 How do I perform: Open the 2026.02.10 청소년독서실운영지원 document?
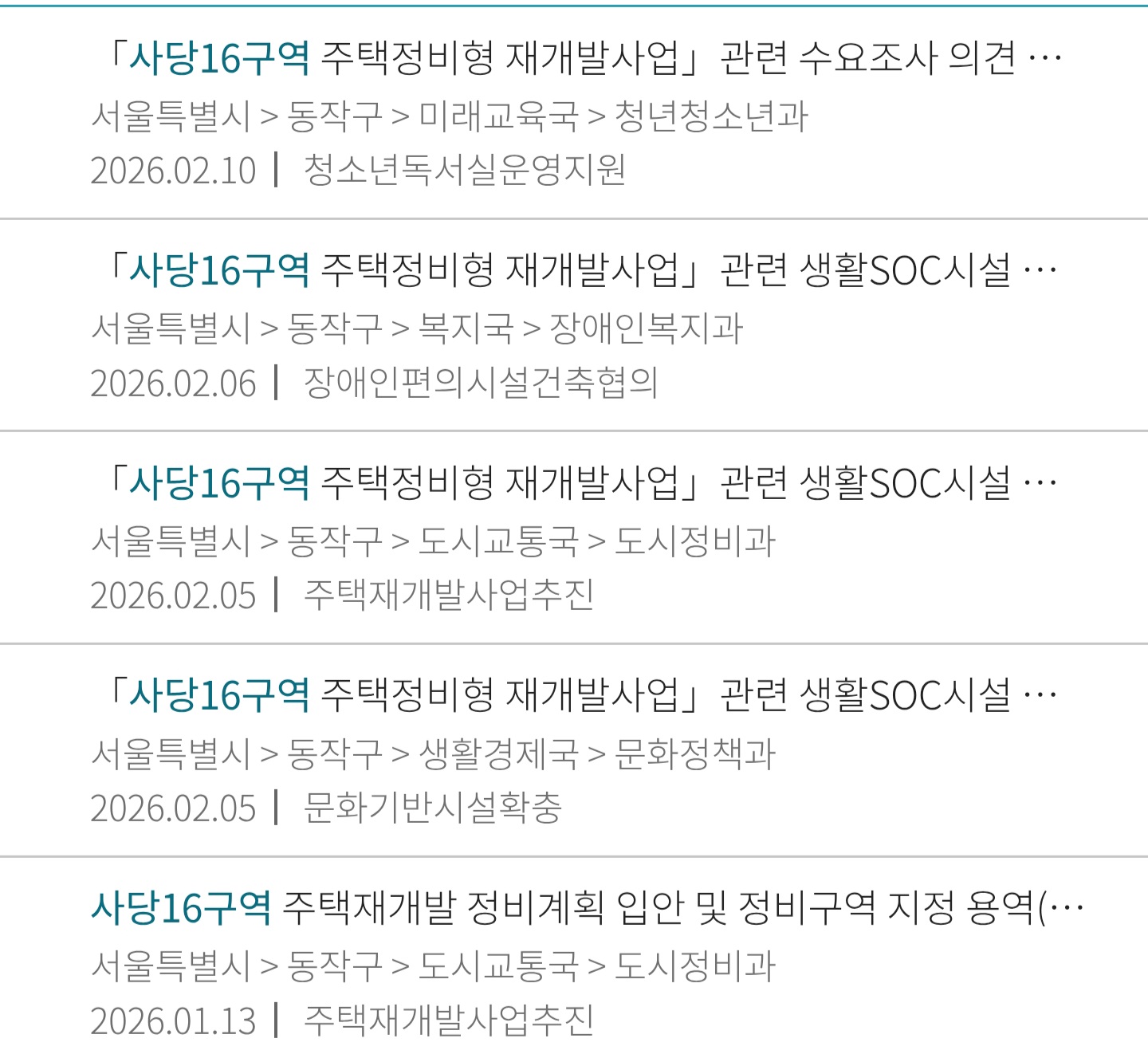click(584, 58)
